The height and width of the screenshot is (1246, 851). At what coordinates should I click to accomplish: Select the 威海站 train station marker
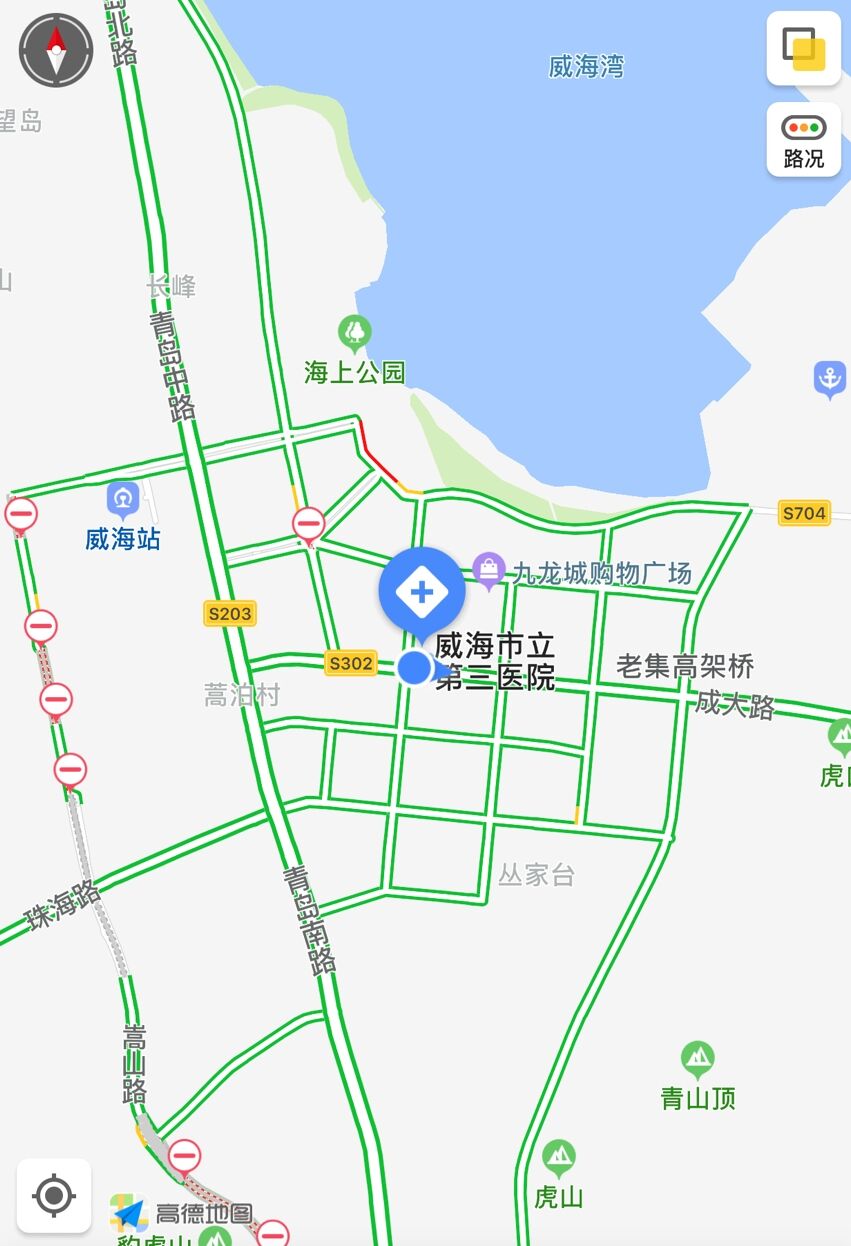coord(123,497)
